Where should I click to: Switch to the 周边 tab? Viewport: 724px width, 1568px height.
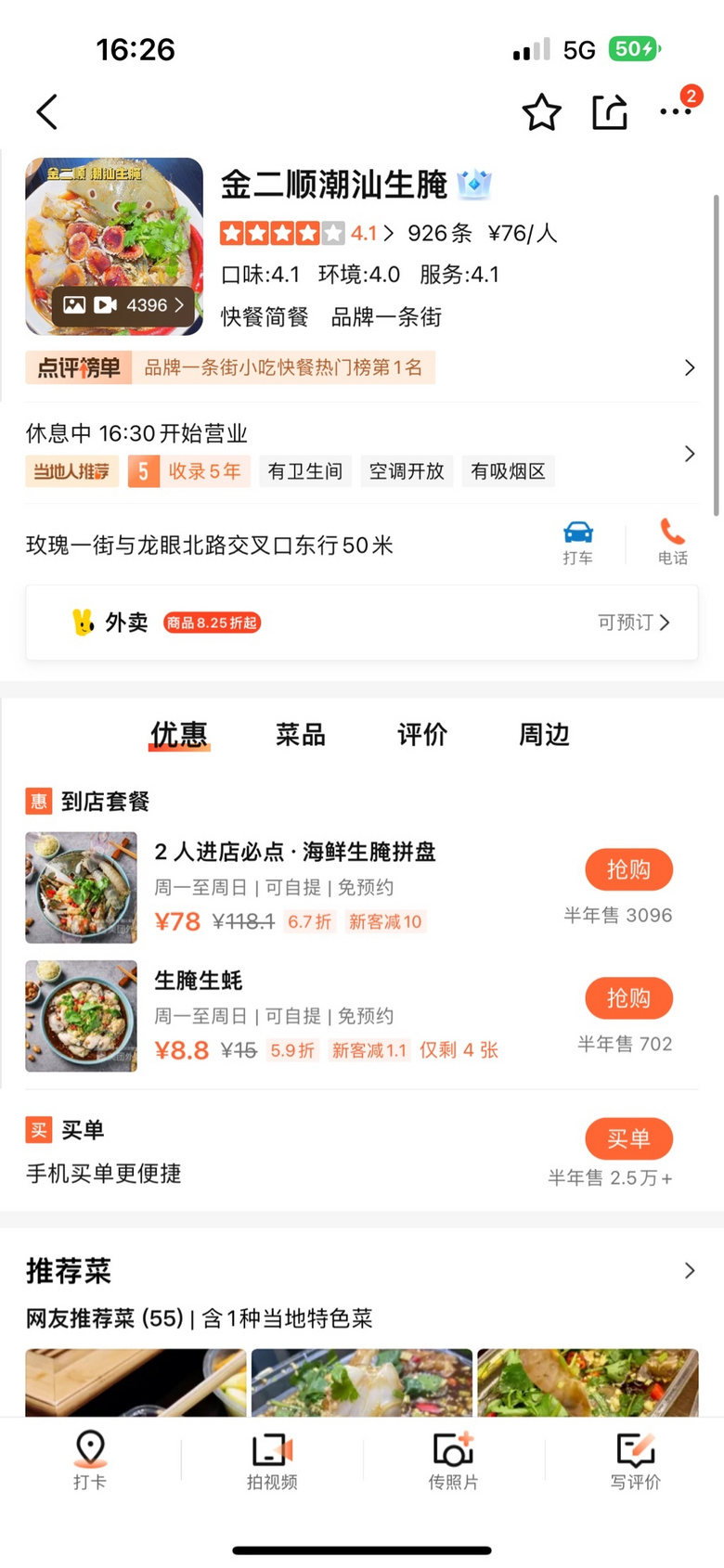click(x=544, y=735)
